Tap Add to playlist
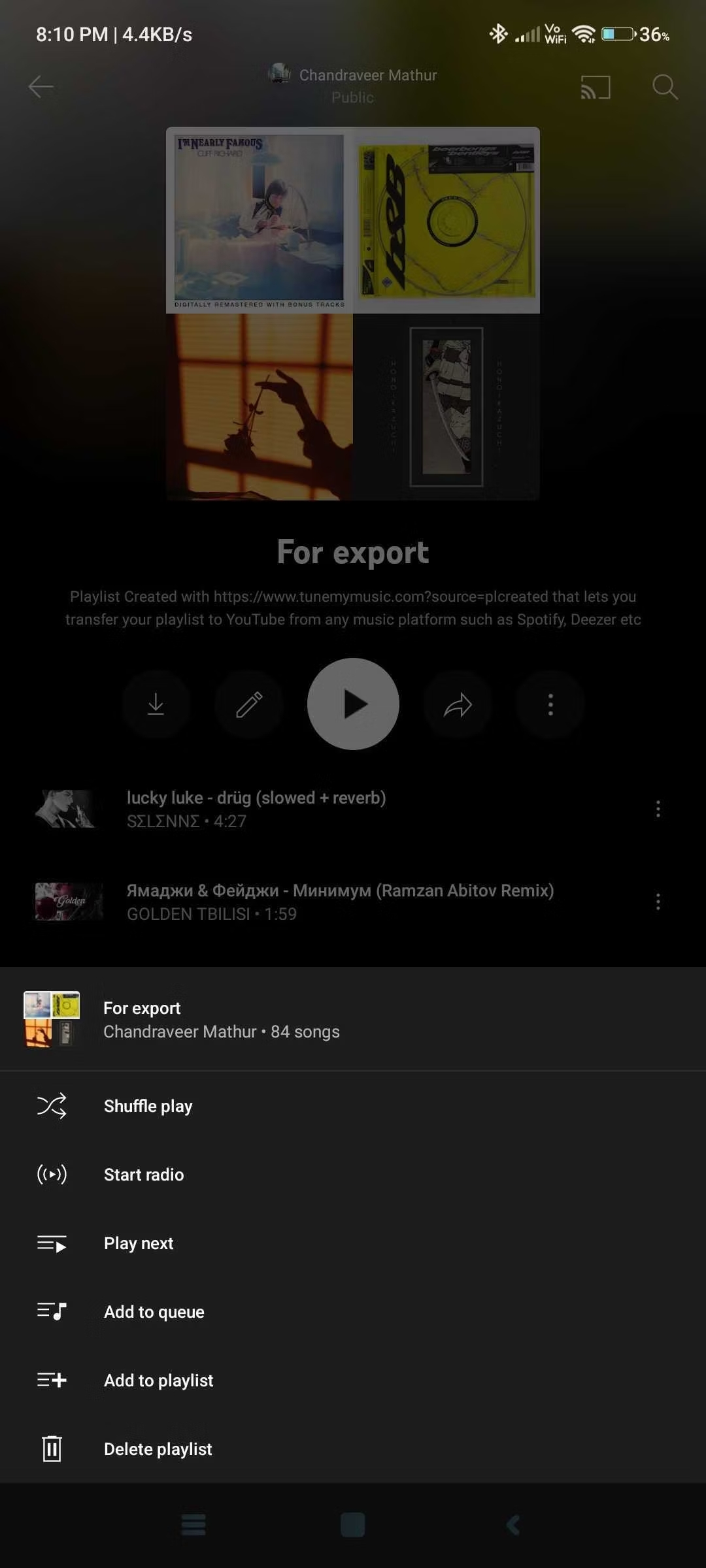Screen dimensions: 706x1568 pyautogui.click(x=158, y=1380)
